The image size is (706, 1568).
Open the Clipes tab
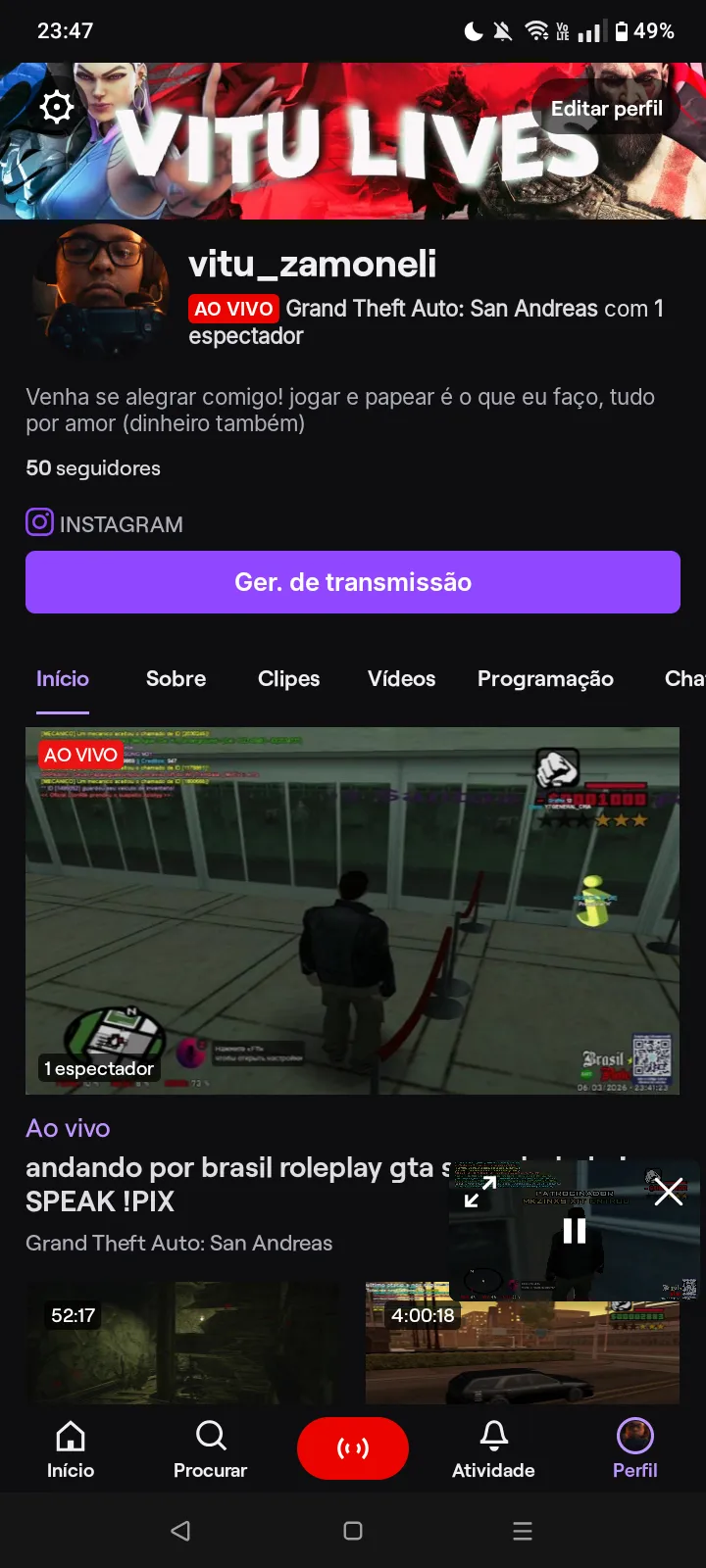[288, 678]
